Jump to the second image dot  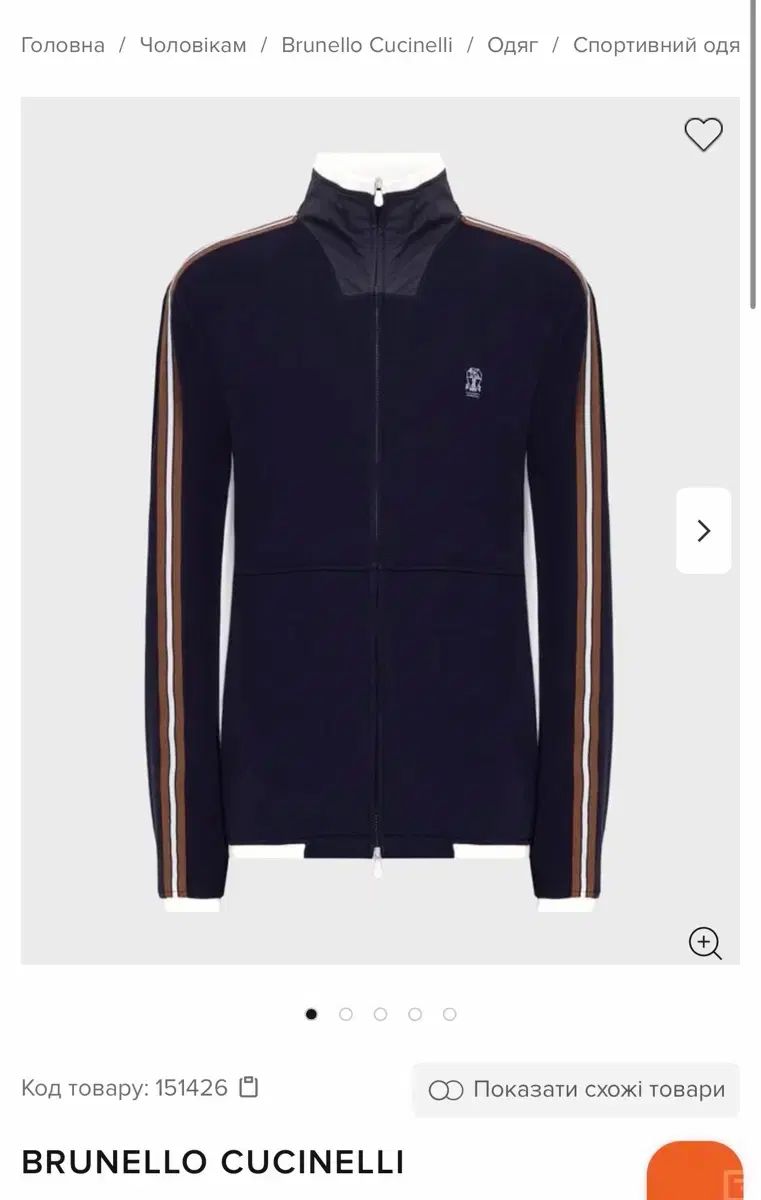(346, 1014)
